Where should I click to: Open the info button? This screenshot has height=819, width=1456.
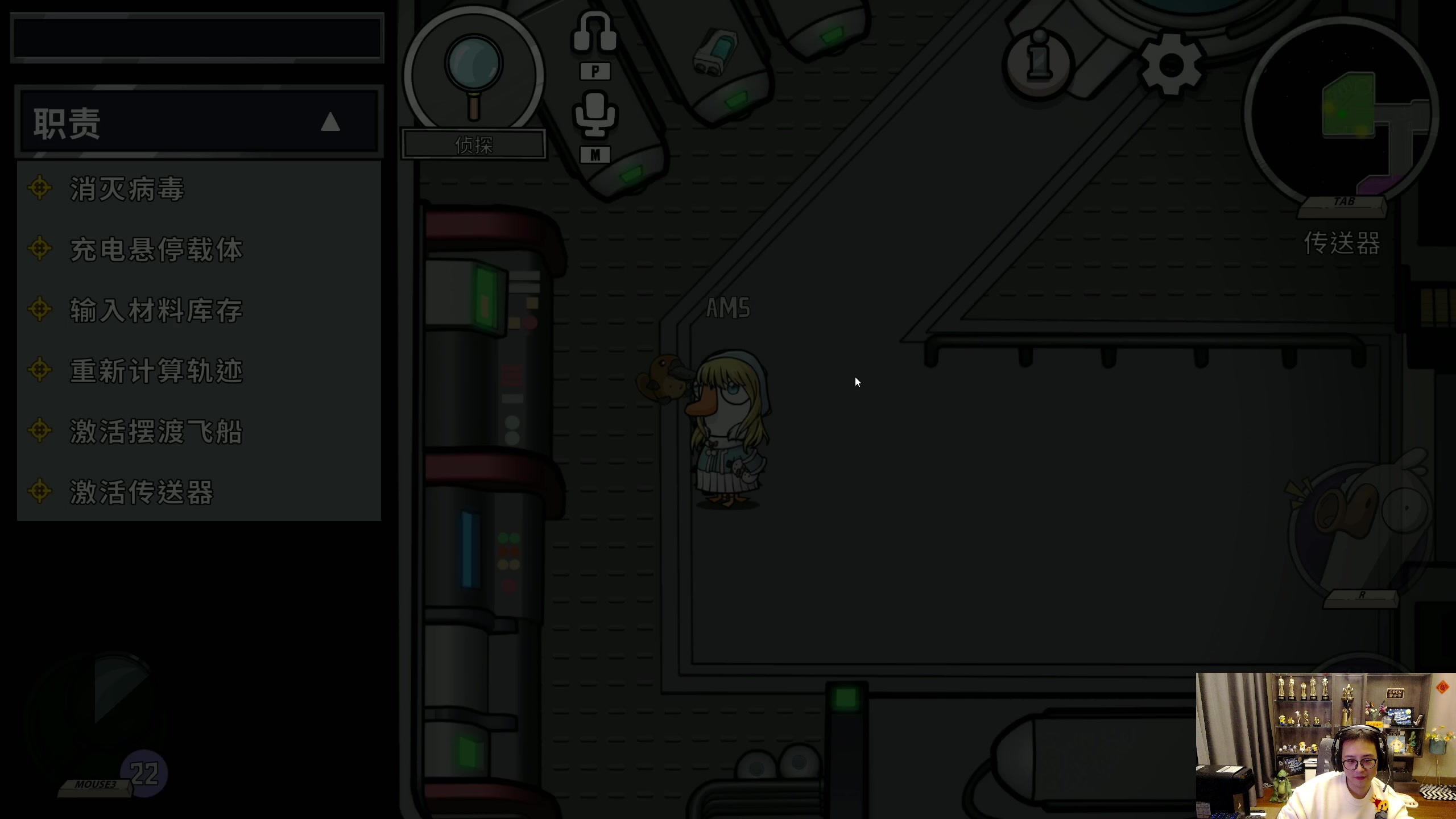tap(1039, 61)
